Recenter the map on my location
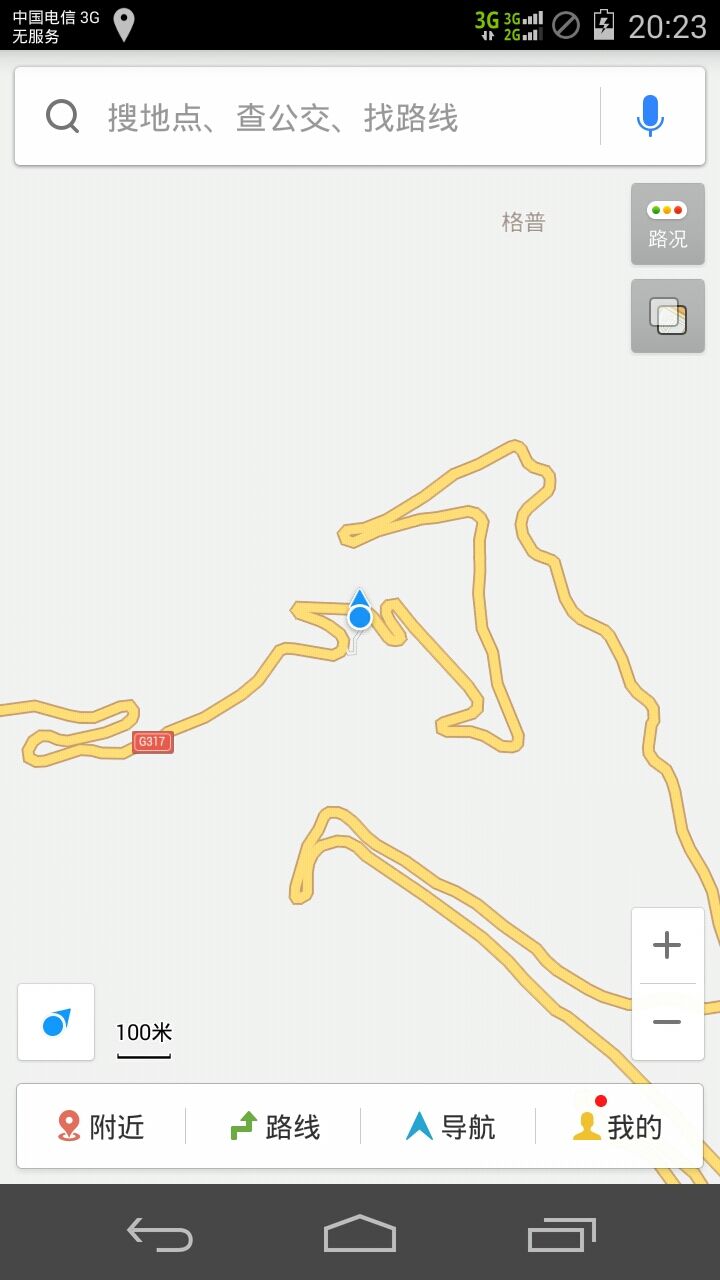This screenshot has width=720, height=1280. pos(56,1022)
